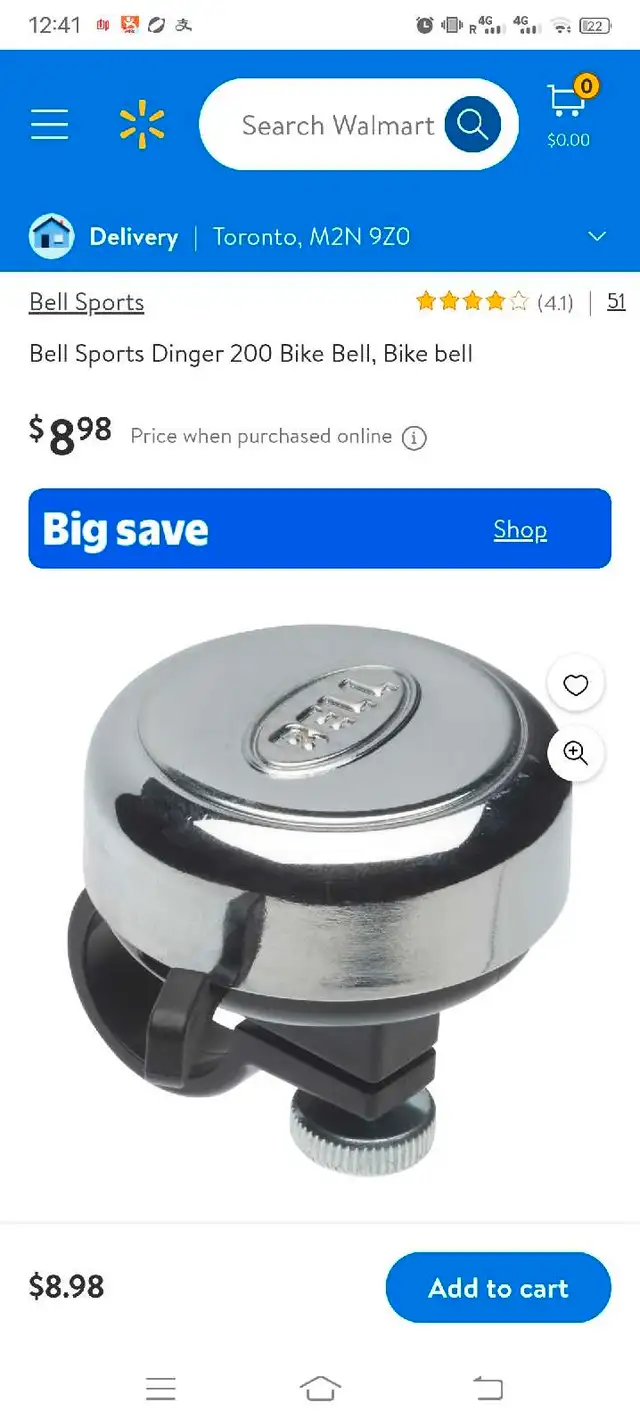
Task: Open the hamburger menu
Action: [49, 125]
